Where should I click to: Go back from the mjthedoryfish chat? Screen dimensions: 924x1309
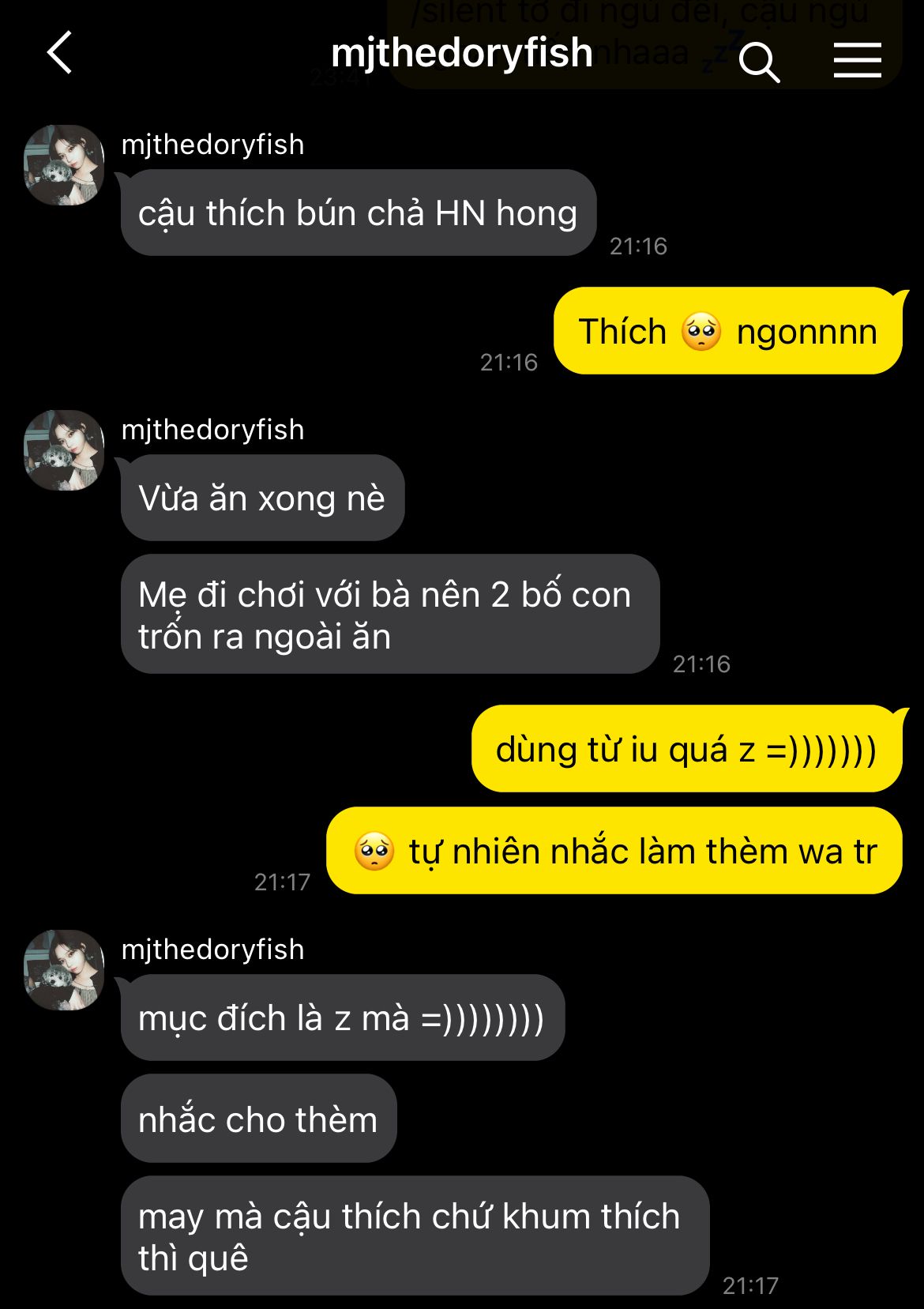click(x=60, y=53)
